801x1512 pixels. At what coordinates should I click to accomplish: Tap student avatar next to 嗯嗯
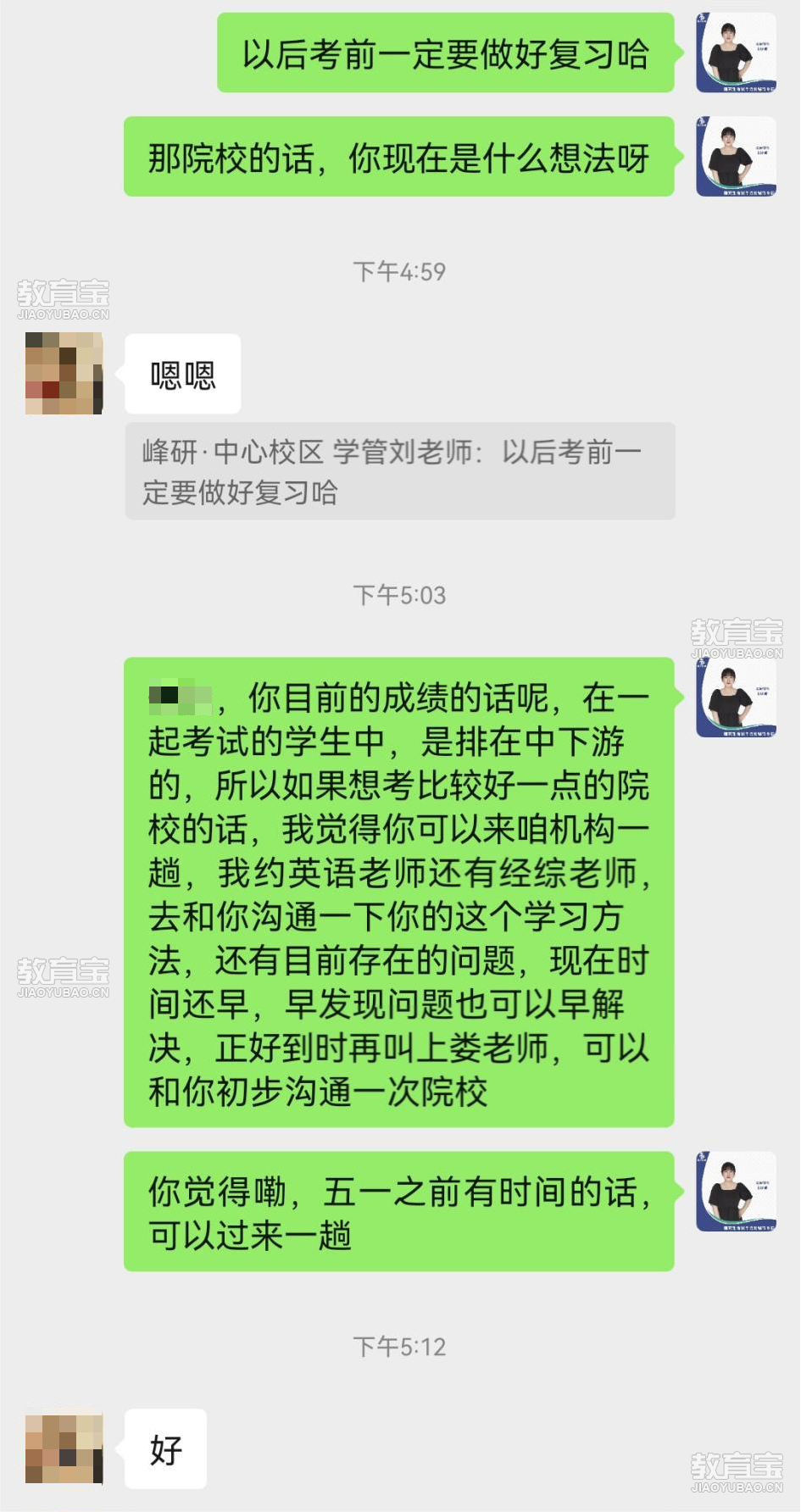pyautogui.click(x=64, y=374)
